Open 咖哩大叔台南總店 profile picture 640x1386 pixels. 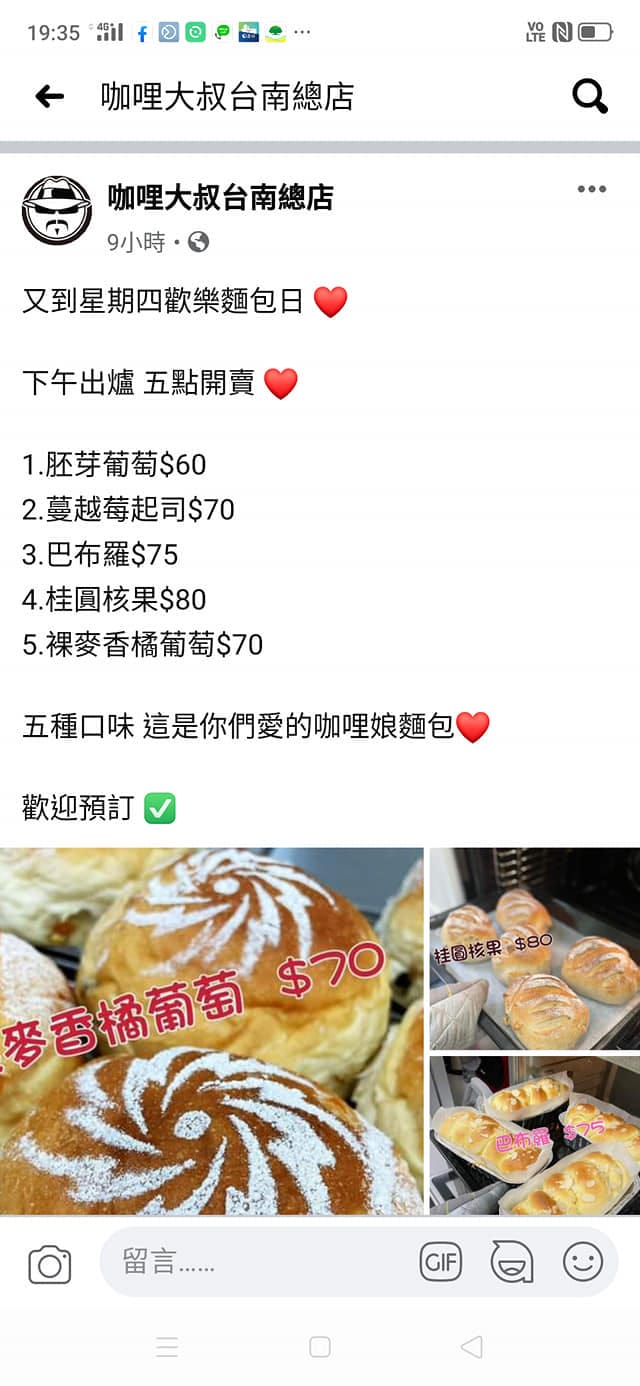(x=57, y=210)
